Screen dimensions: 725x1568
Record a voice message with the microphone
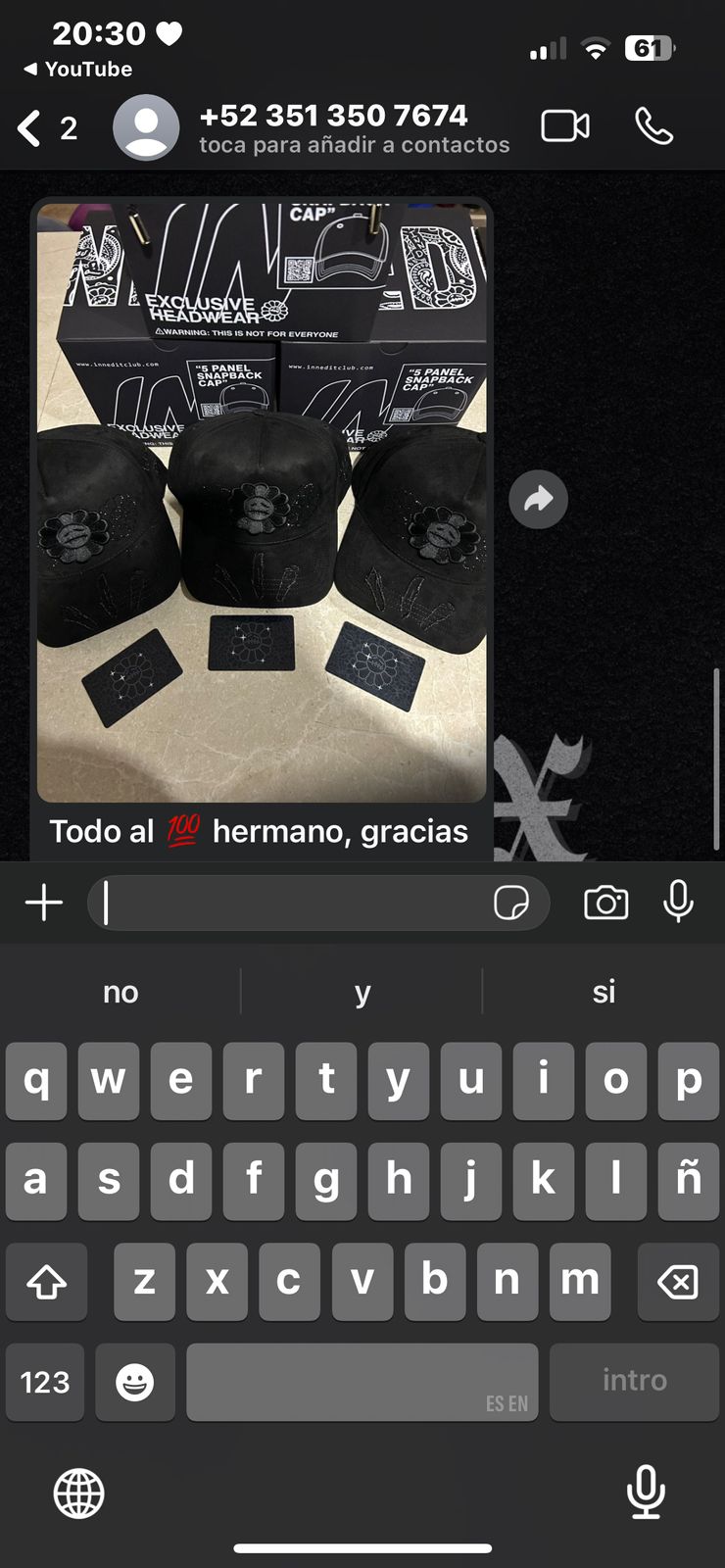click(678, 903)
